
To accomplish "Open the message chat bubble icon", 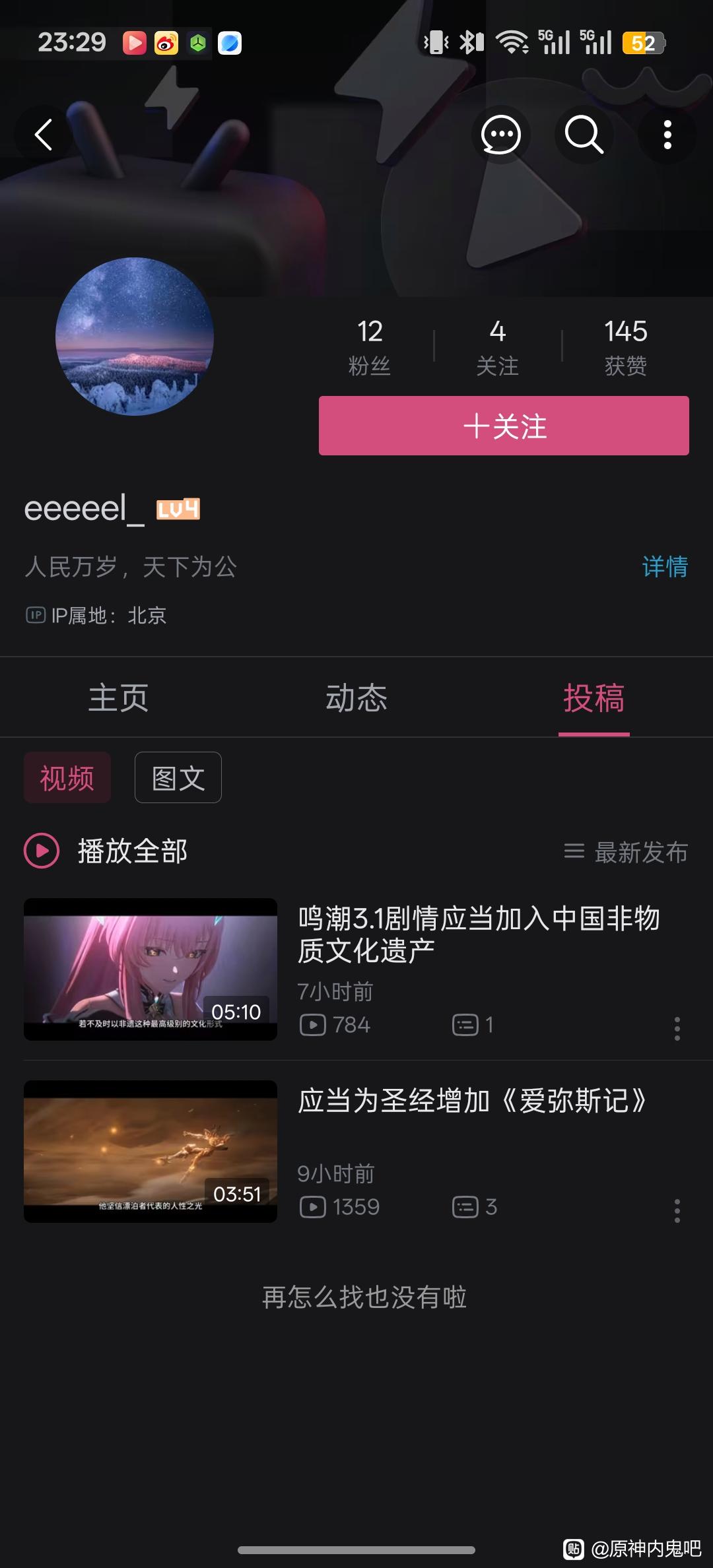I will click(501, 135).
